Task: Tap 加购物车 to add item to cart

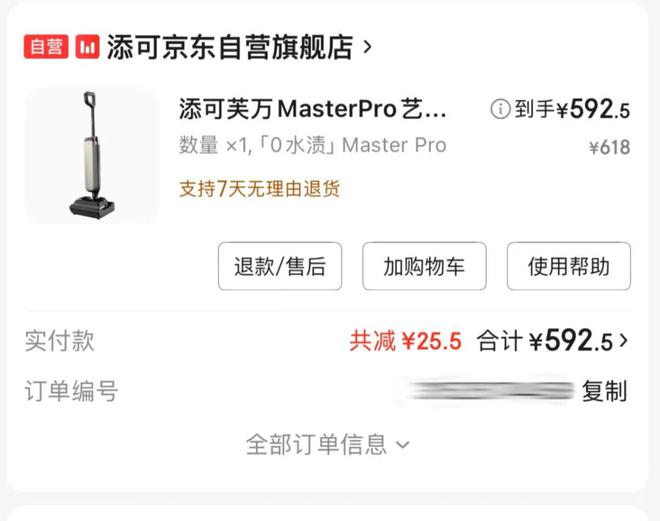Action: point(423,267)
